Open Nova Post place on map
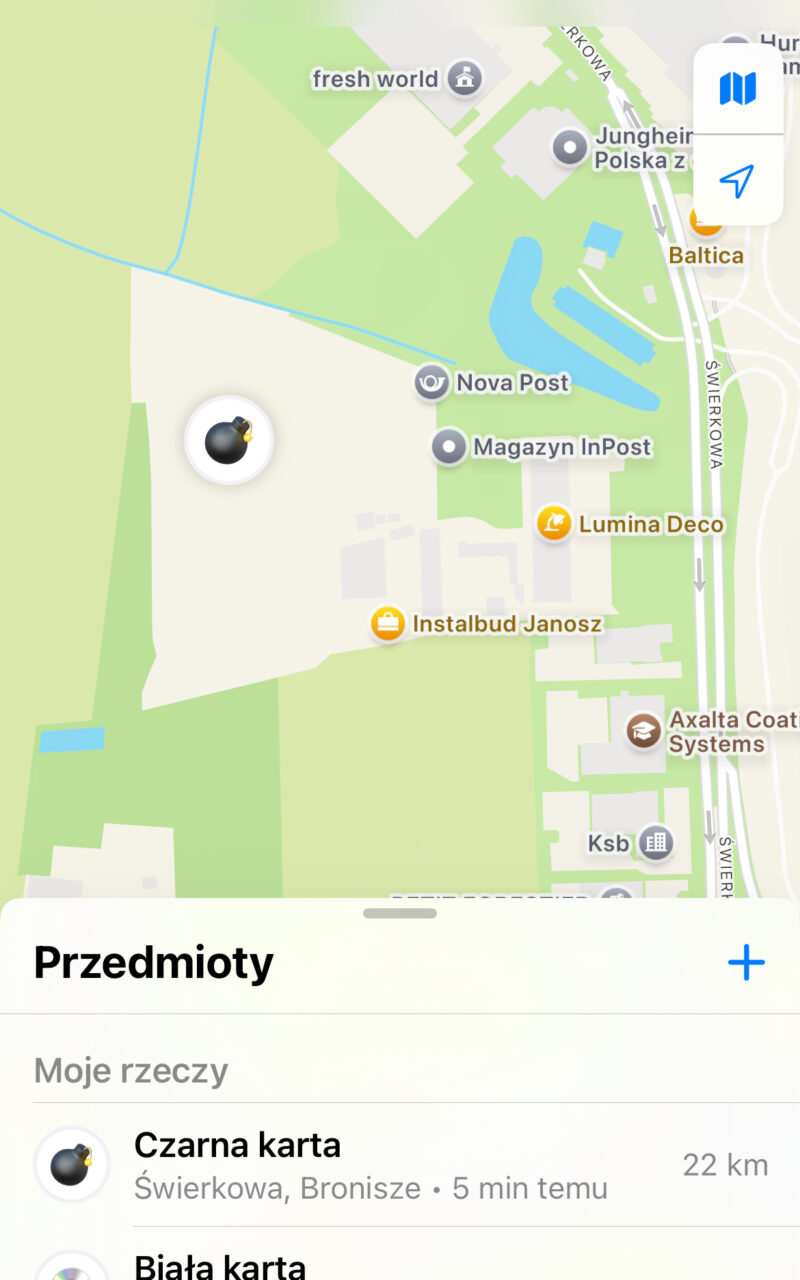 click(432, 383)
